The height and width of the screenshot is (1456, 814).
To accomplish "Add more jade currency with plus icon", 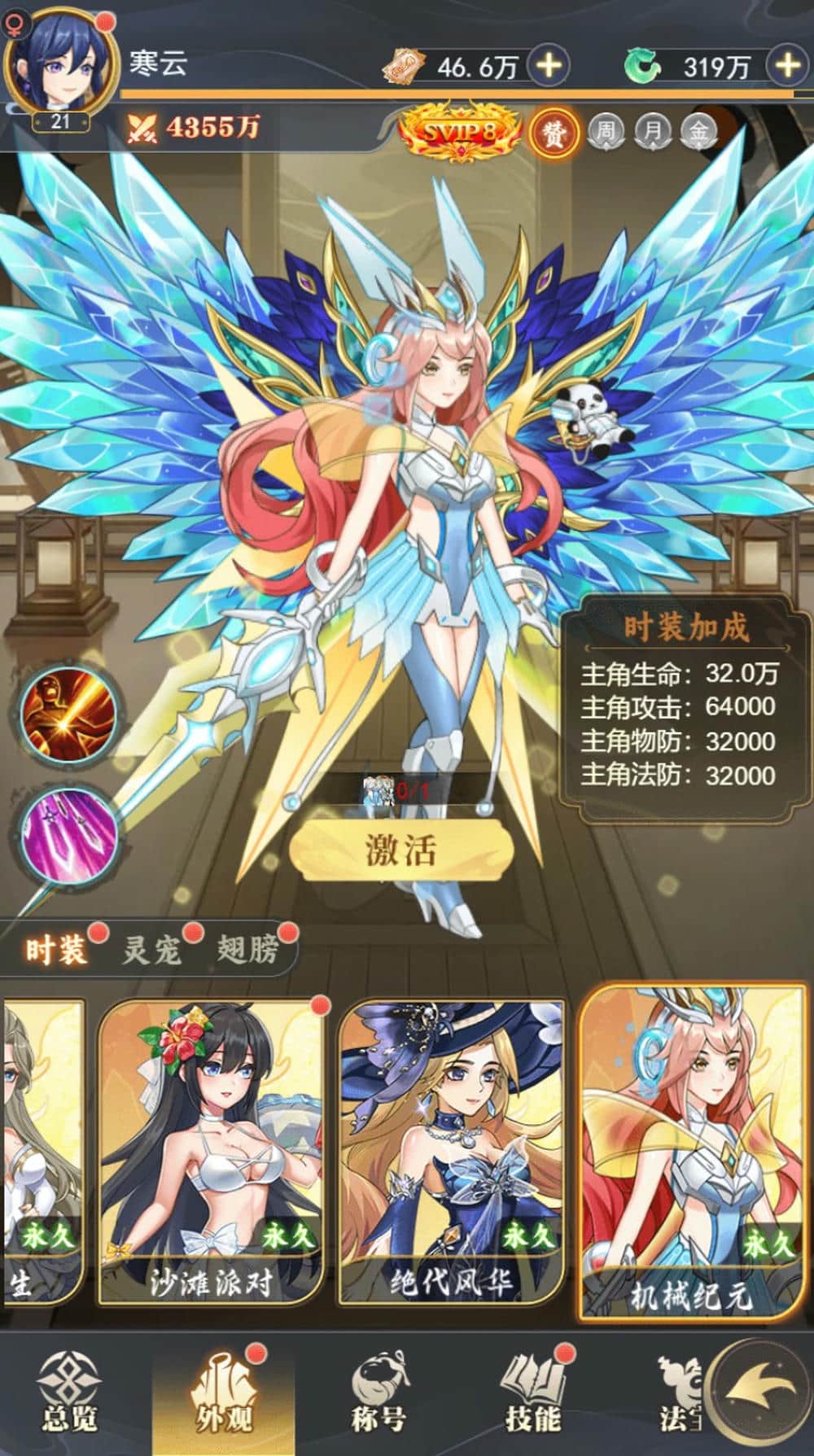I will (786, 66).
